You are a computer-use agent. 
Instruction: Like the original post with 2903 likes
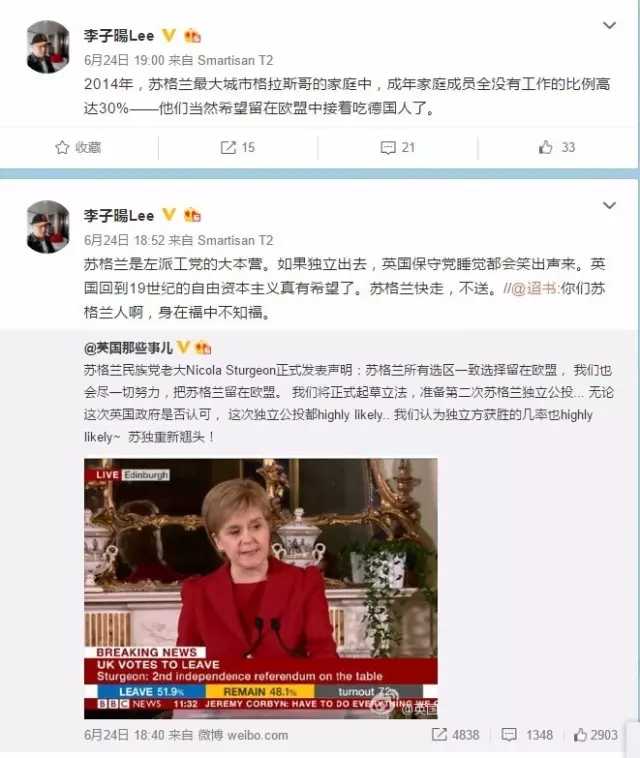pos(597,735)
